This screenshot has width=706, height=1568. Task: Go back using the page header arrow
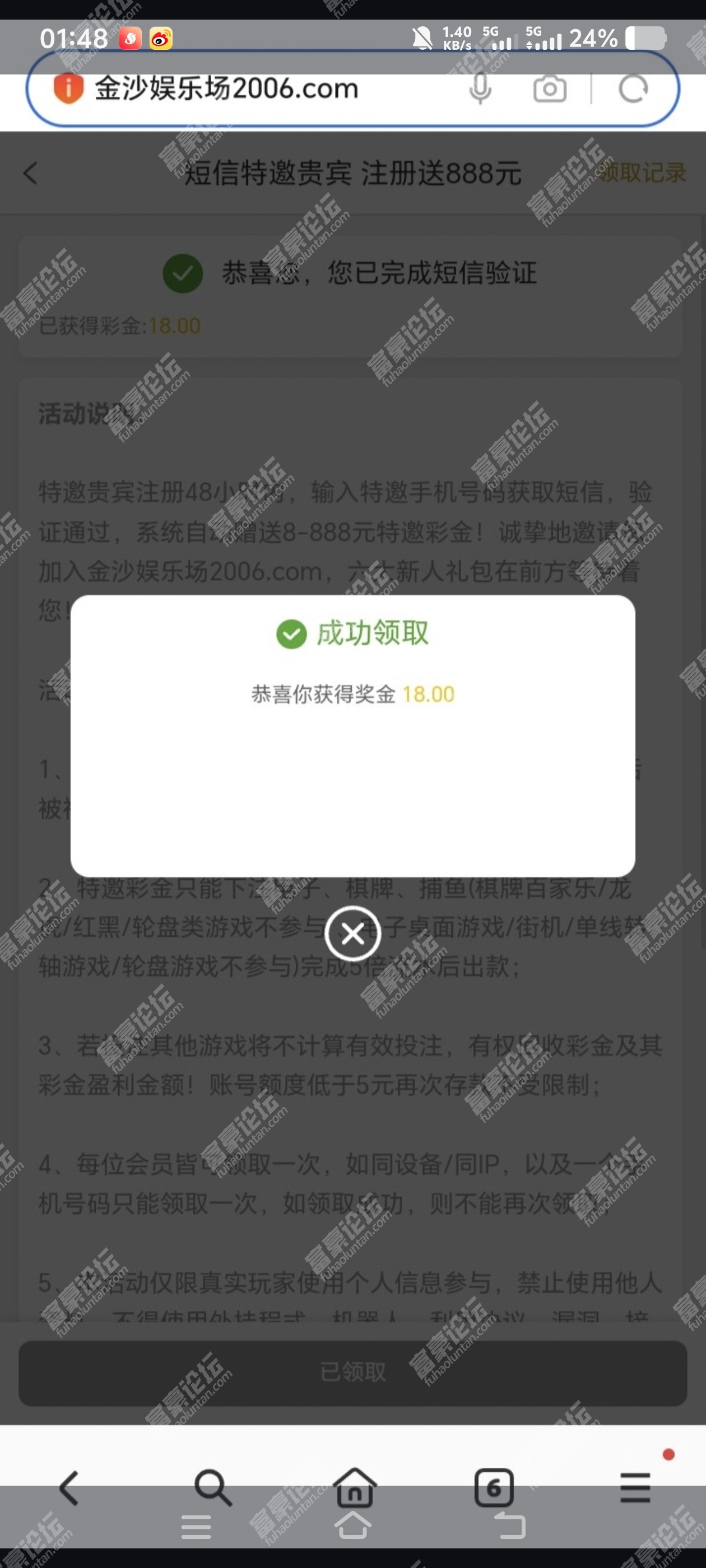pos(30,173)
